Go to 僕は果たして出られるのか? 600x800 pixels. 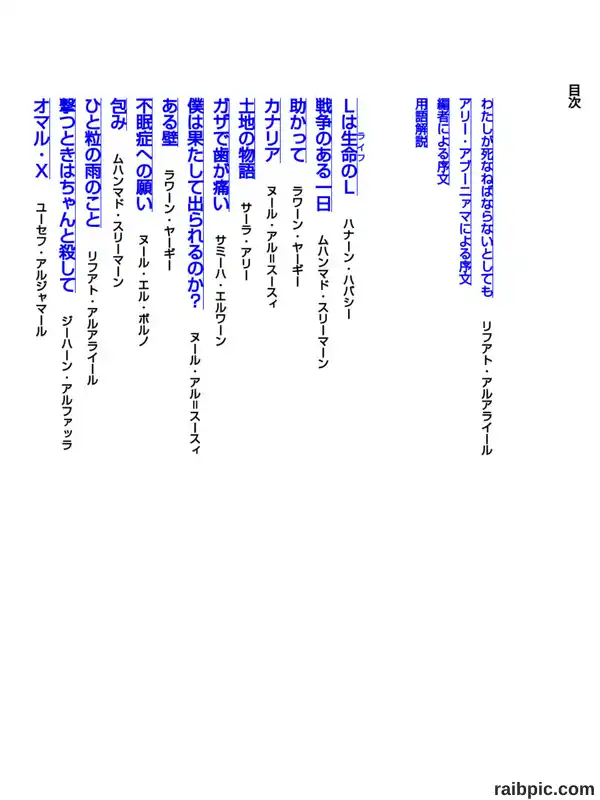click(x=196, y=204)
